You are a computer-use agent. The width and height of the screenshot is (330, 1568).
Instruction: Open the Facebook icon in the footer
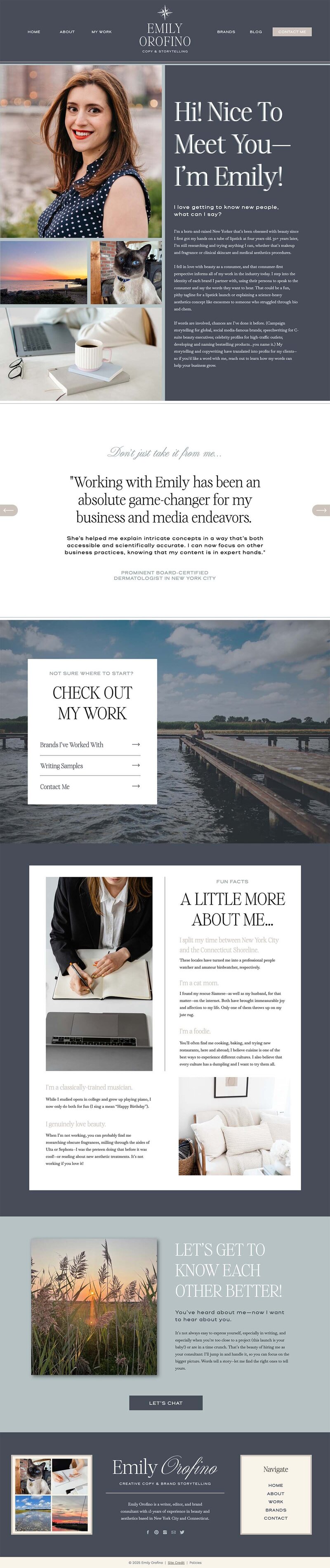point(148,1532)
